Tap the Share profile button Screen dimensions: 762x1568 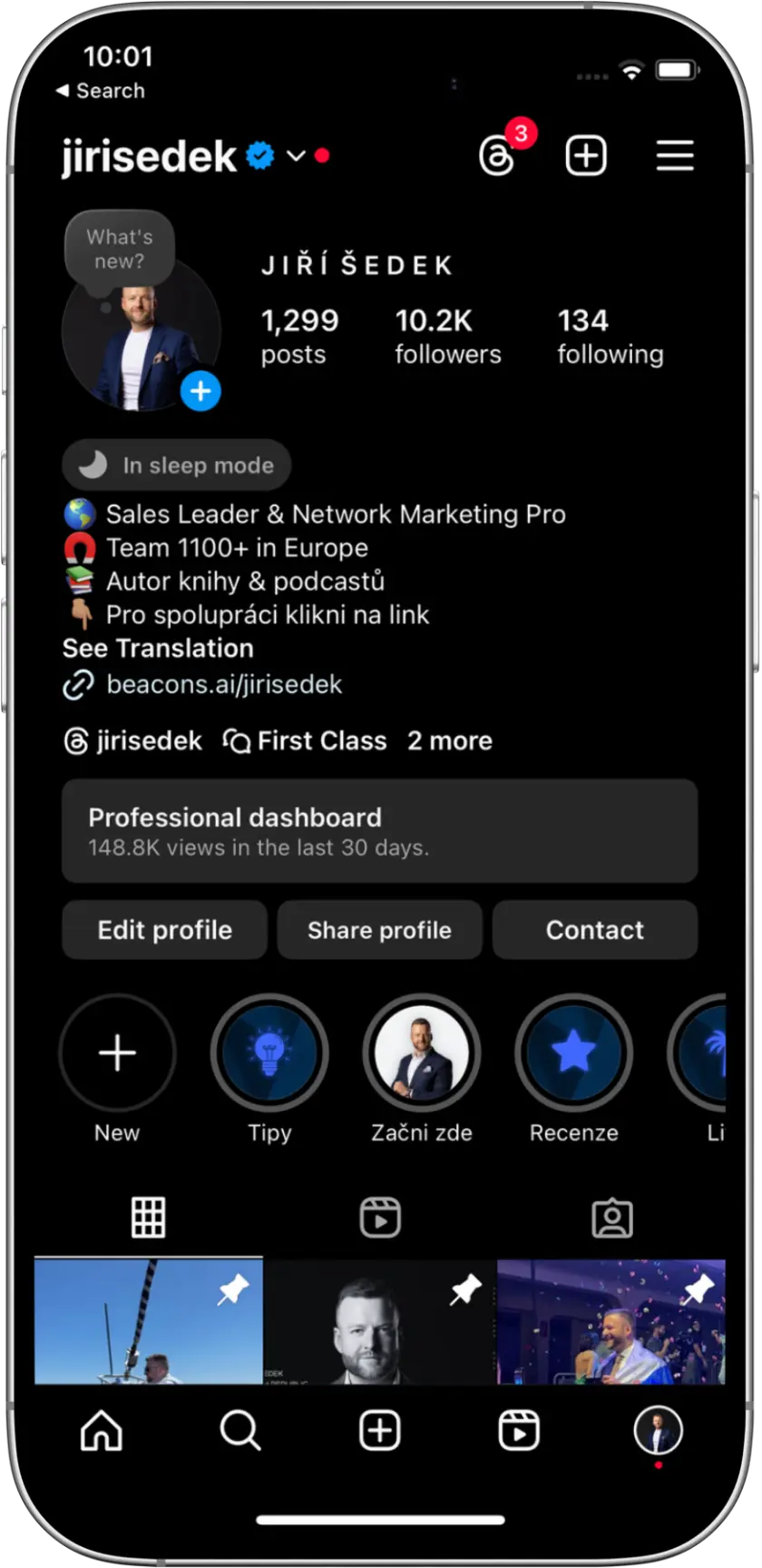379,930
